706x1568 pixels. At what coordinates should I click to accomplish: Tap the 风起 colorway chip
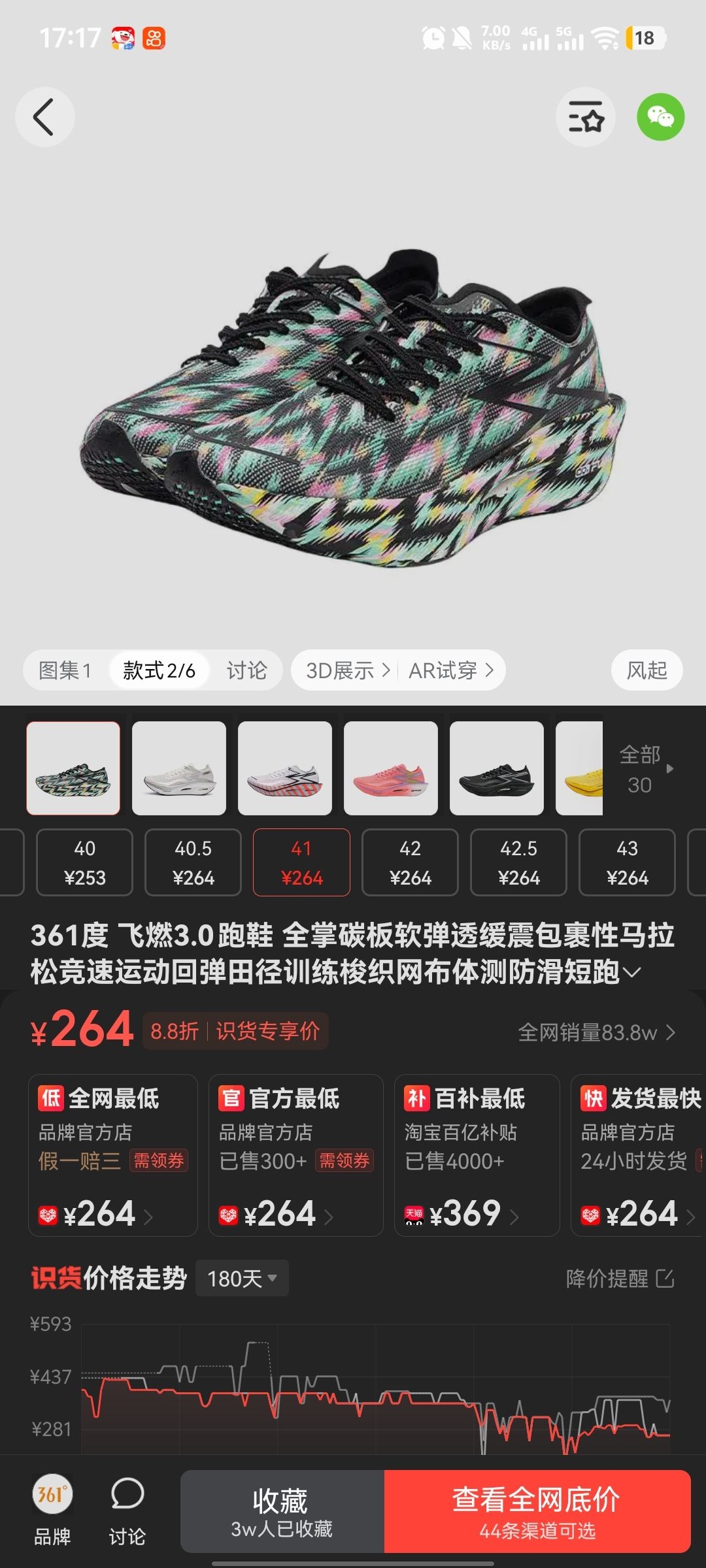[647, 670]
